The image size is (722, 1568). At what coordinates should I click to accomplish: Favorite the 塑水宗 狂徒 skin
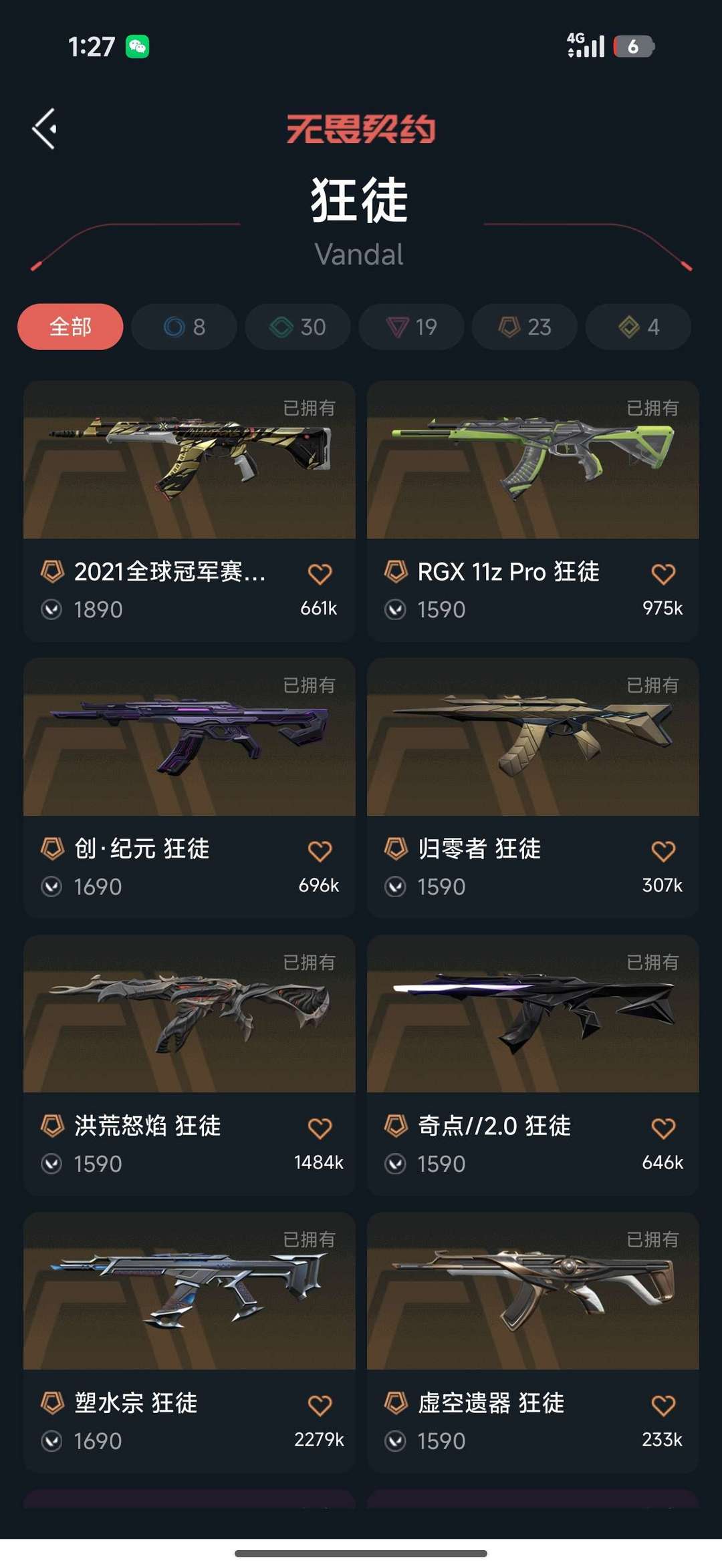click(321, 1403)
